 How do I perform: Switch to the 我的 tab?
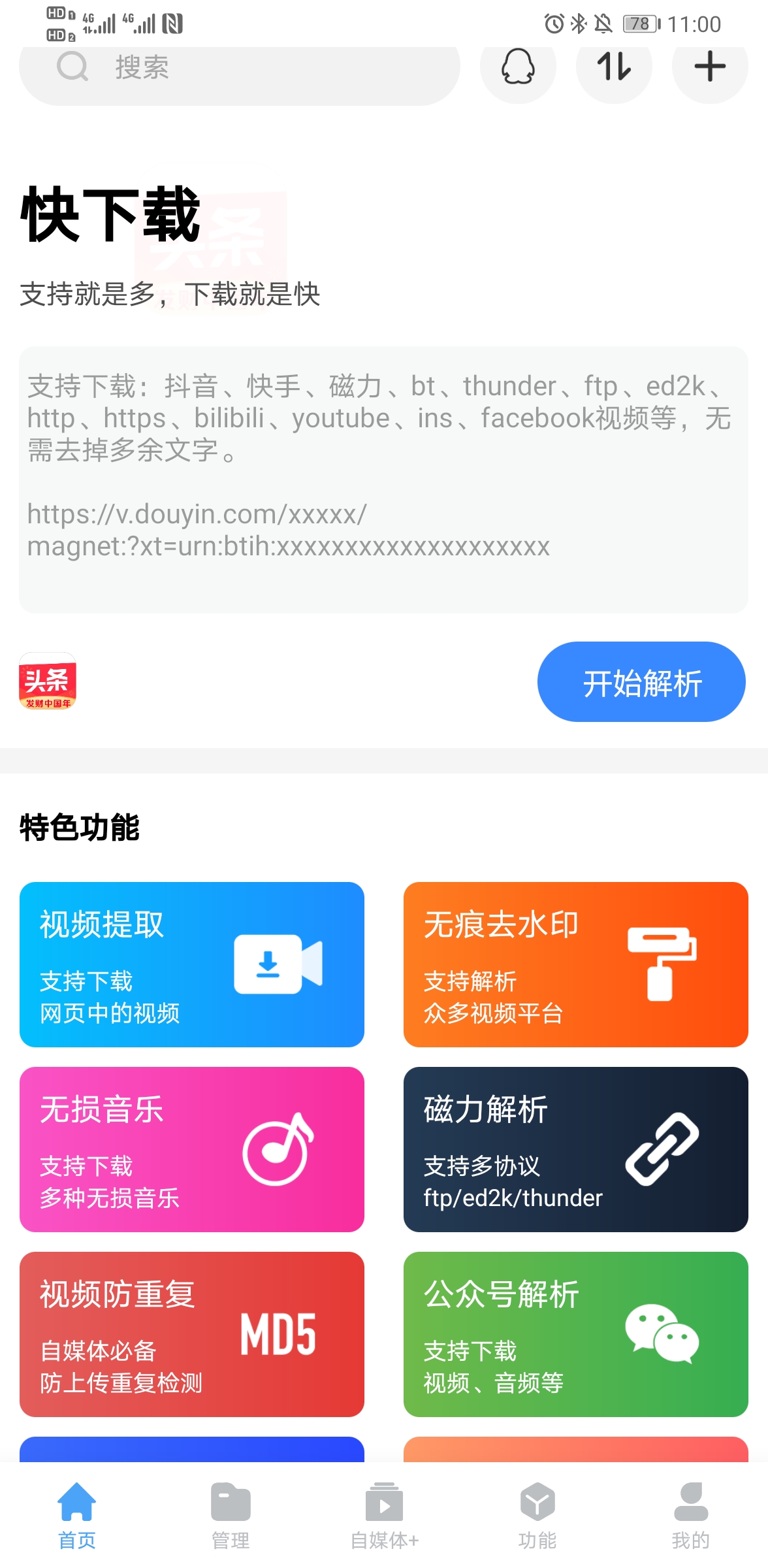(691, 1516)
